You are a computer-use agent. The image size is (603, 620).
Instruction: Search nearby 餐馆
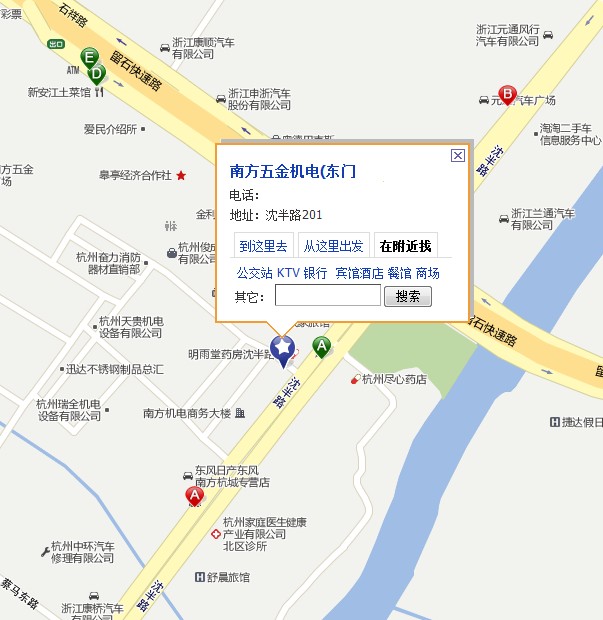pos(399,273)
